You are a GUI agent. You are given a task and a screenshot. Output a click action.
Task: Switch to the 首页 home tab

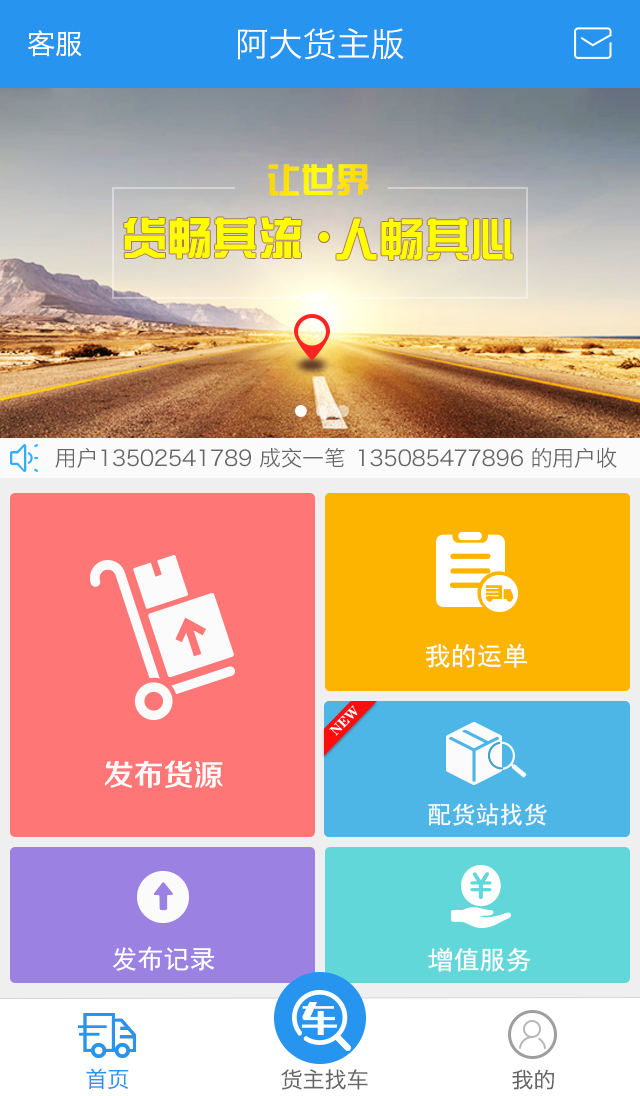point(107,1049)
